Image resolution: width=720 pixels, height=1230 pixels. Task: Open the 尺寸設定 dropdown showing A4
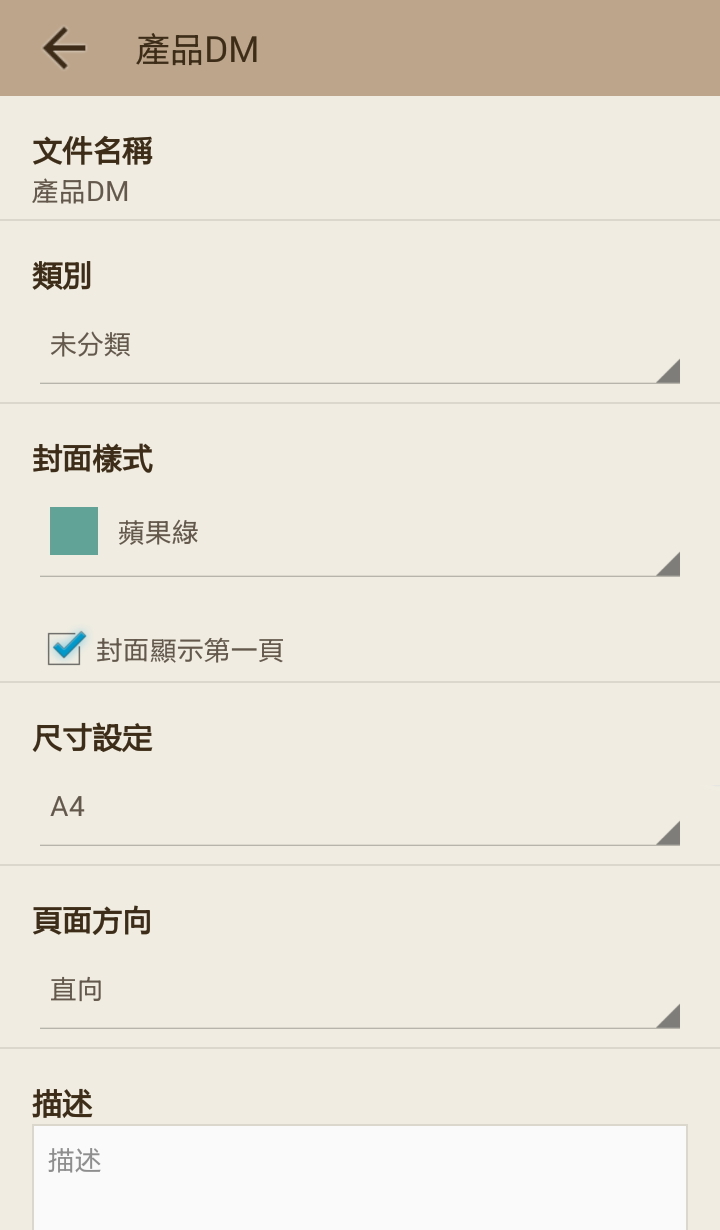360,808
